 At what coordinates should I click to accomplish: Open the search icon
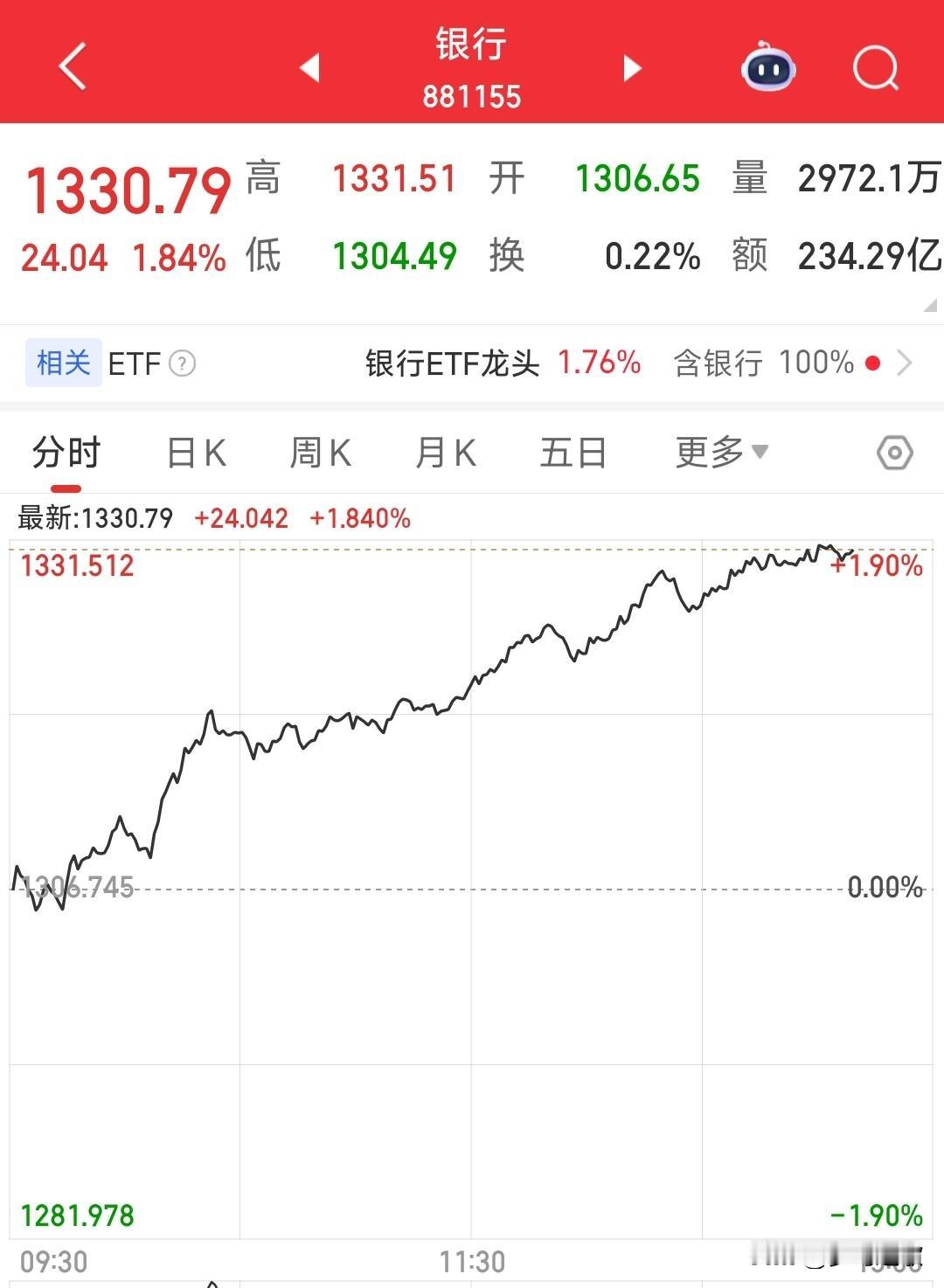click(874, 67)
